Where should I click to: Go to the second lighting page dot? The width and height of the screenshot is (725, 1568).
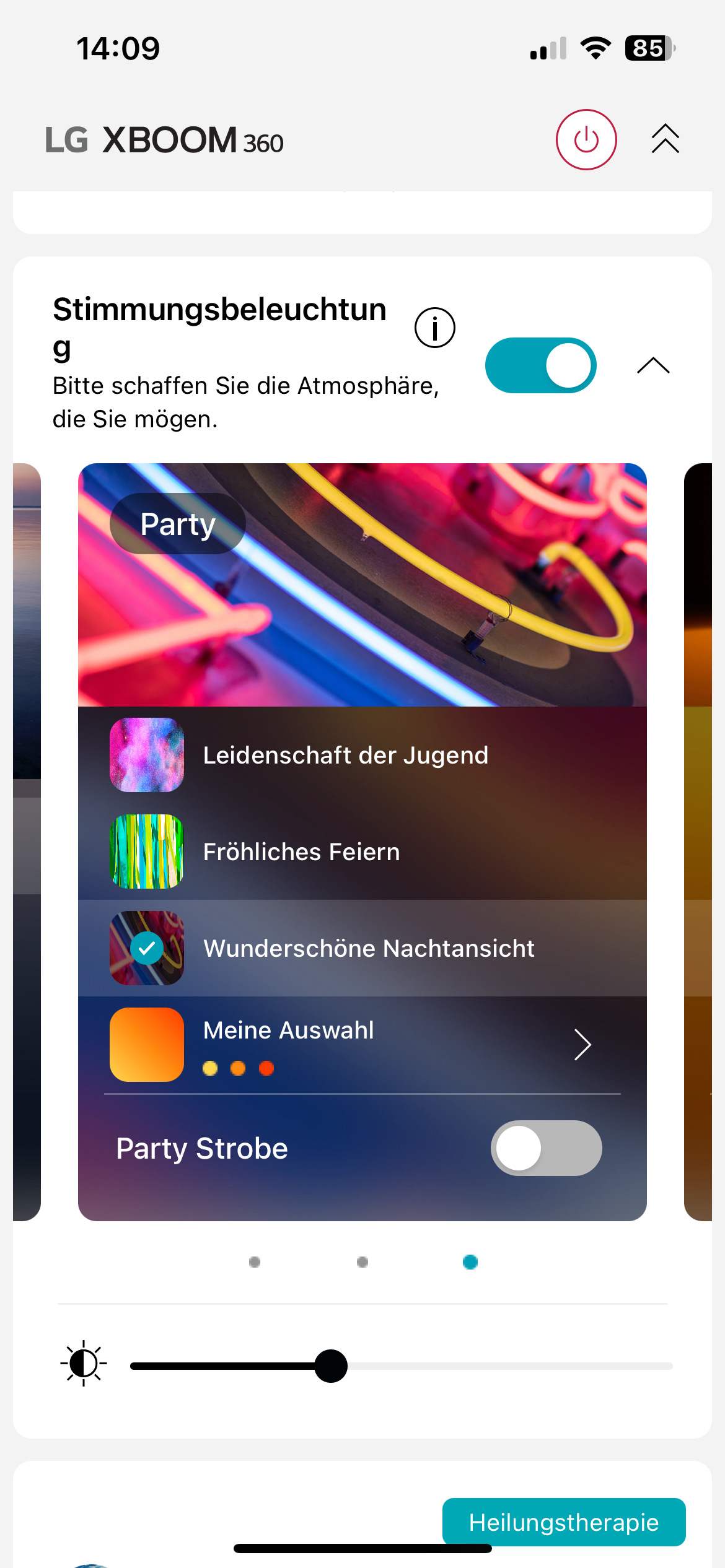tap(362, 1262)
